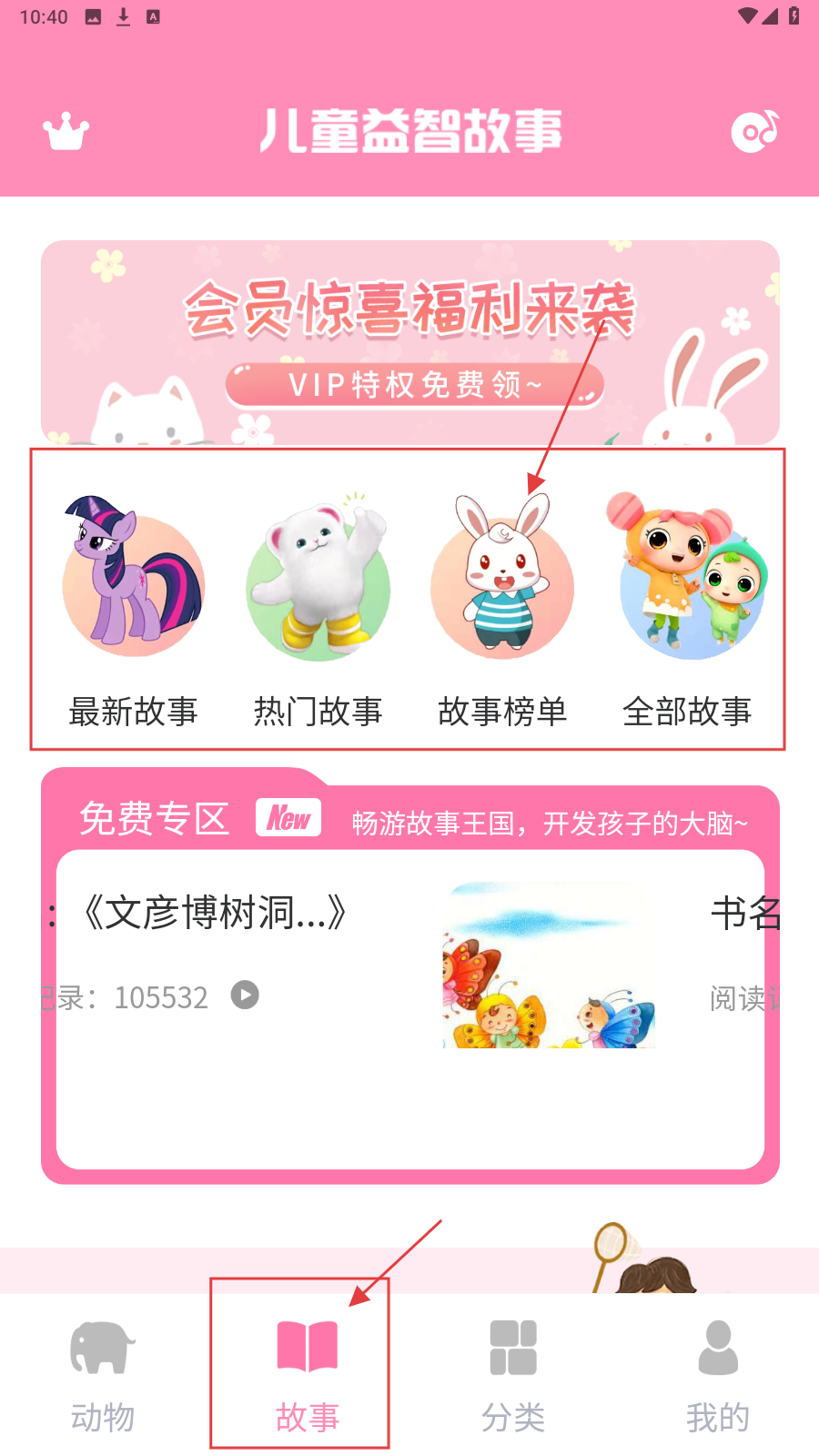Open 故事榜单 rankings
Image resolution: width=819 pixels, height=1456 pixels.
[502, 608]
